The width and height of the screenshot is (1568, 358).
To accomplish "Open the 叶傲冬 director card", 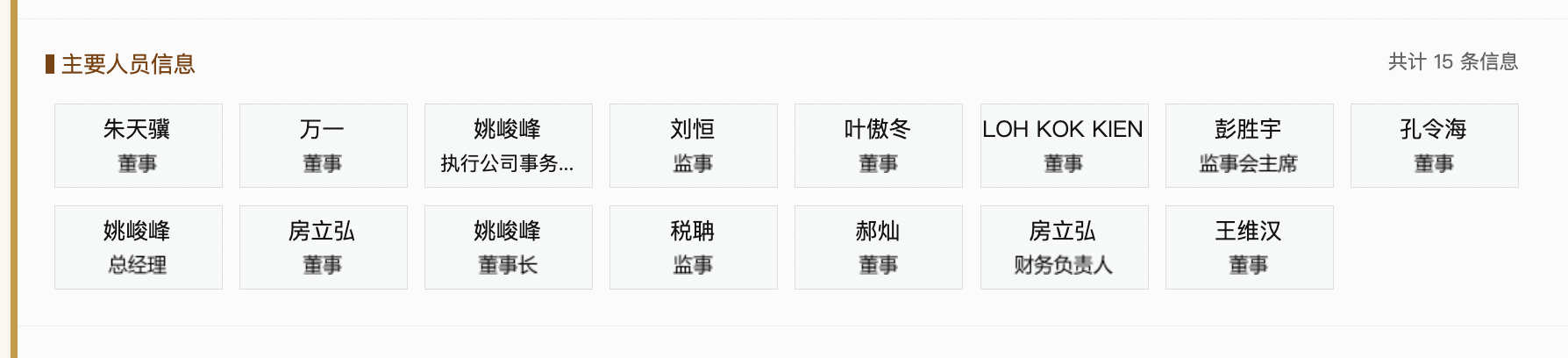I will (878, 145).
